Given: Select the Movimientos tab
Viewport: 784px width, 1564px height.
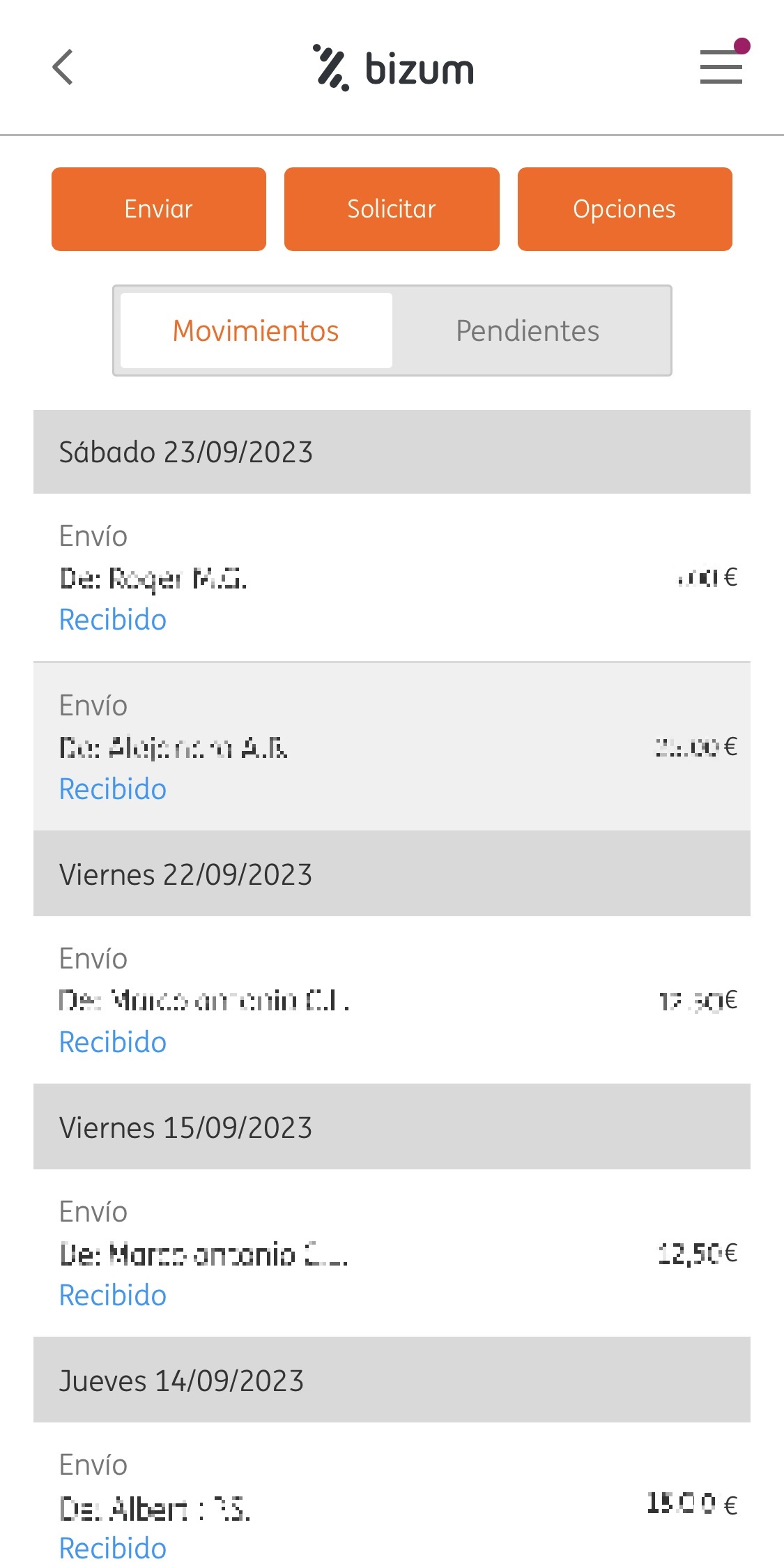Looking at the screenshot, I should click(x=256, y=331).
